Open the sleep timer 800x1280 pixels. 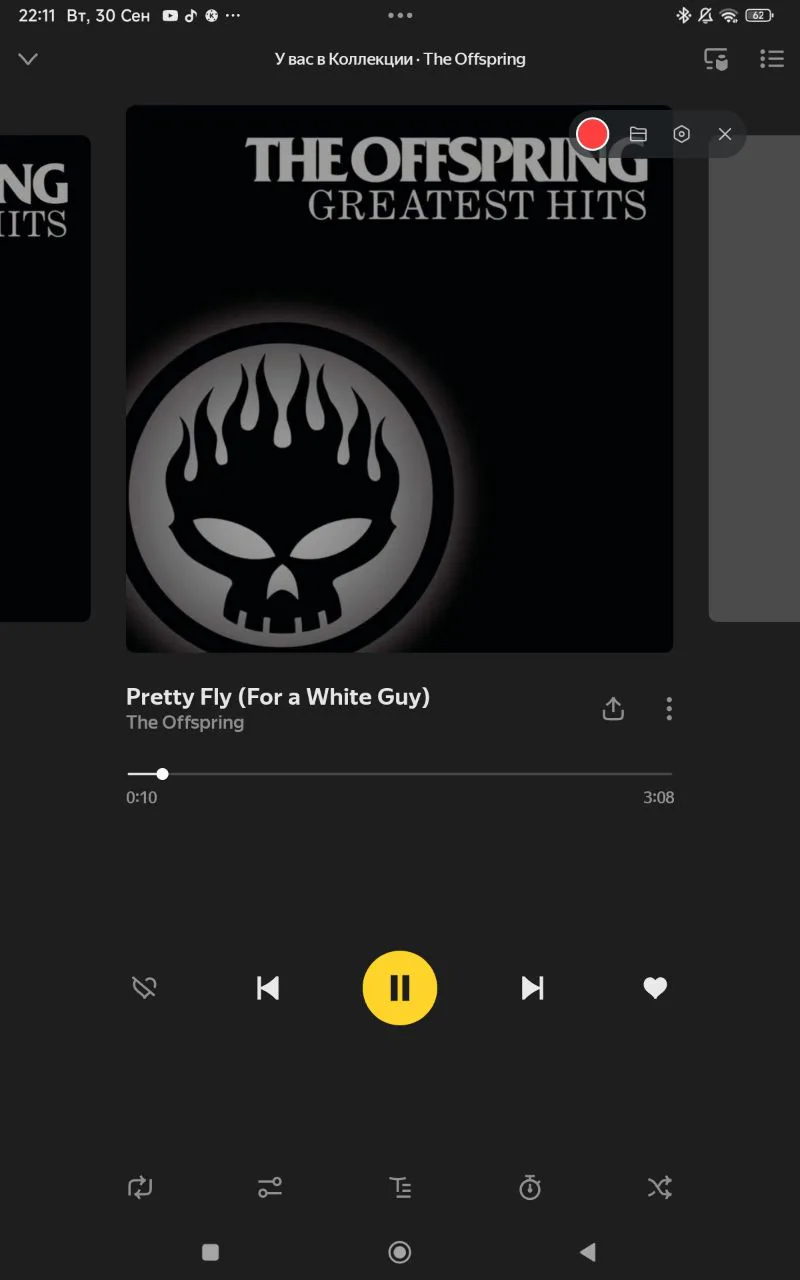[x=530, y=1187]
